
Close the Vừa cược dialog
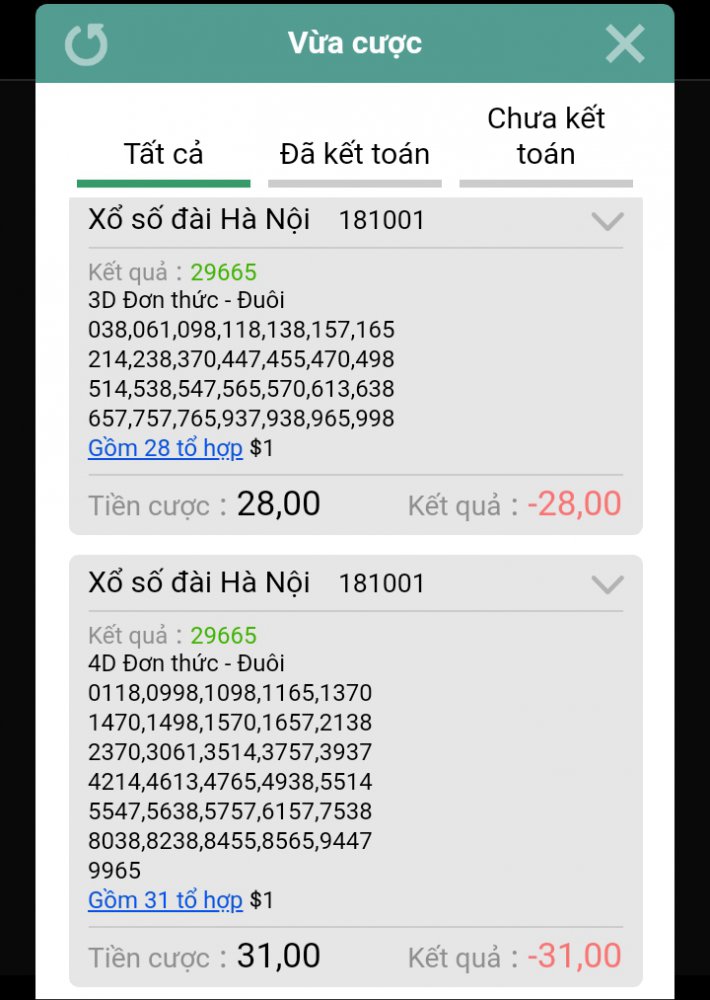[625, 44]
